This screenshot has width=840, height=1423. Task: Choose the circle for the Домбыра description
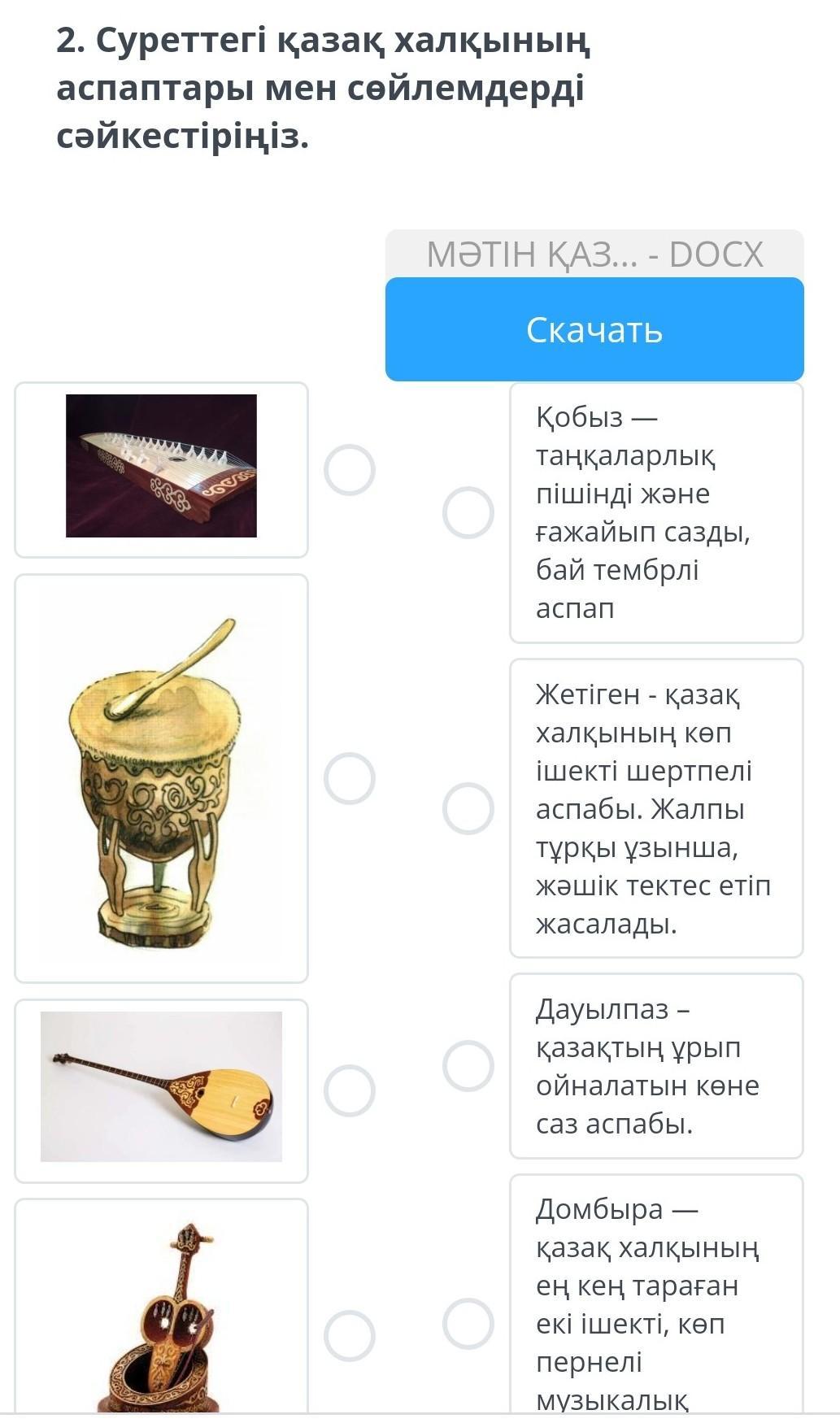pos(468,1324)
